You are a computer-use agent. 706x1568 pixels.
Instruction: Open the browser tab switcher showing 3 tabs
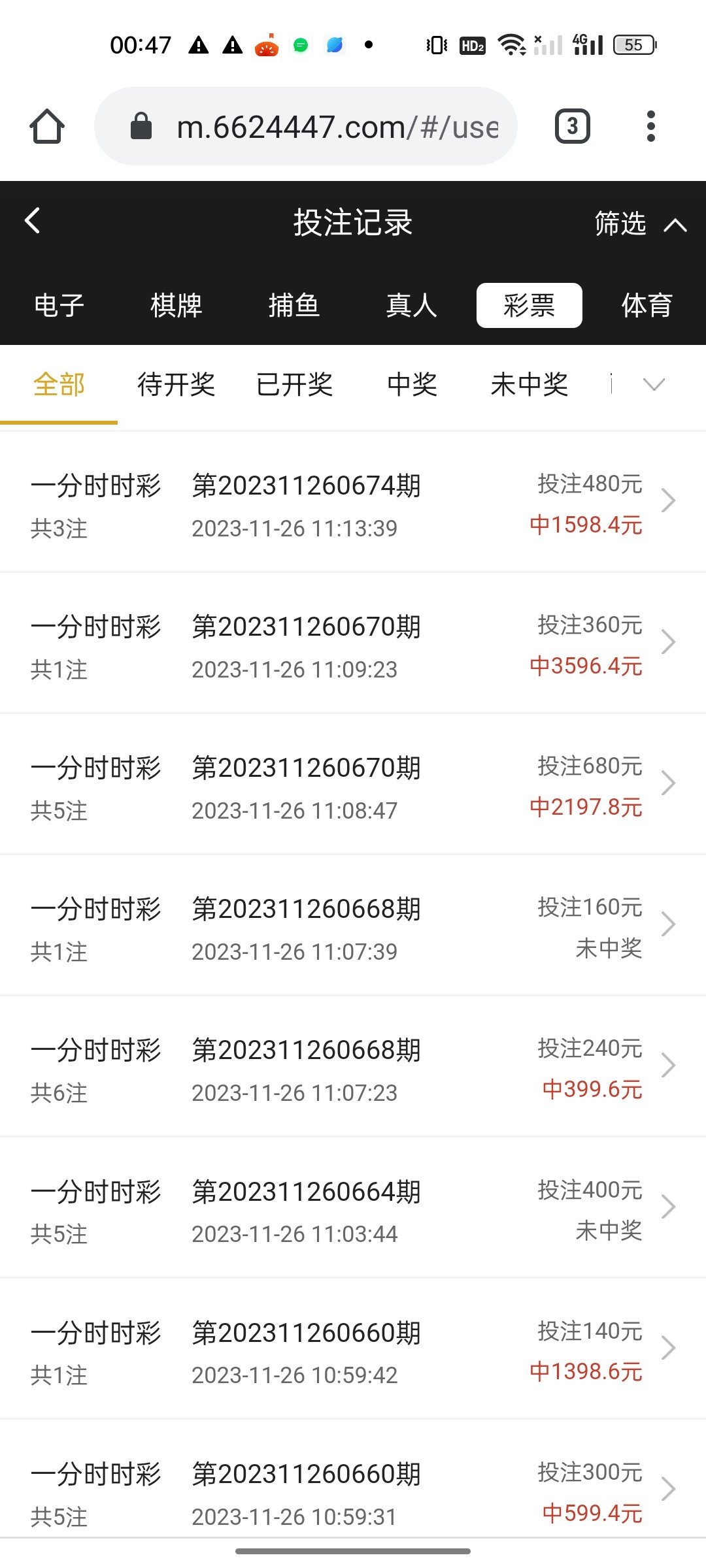click(572, 125)
